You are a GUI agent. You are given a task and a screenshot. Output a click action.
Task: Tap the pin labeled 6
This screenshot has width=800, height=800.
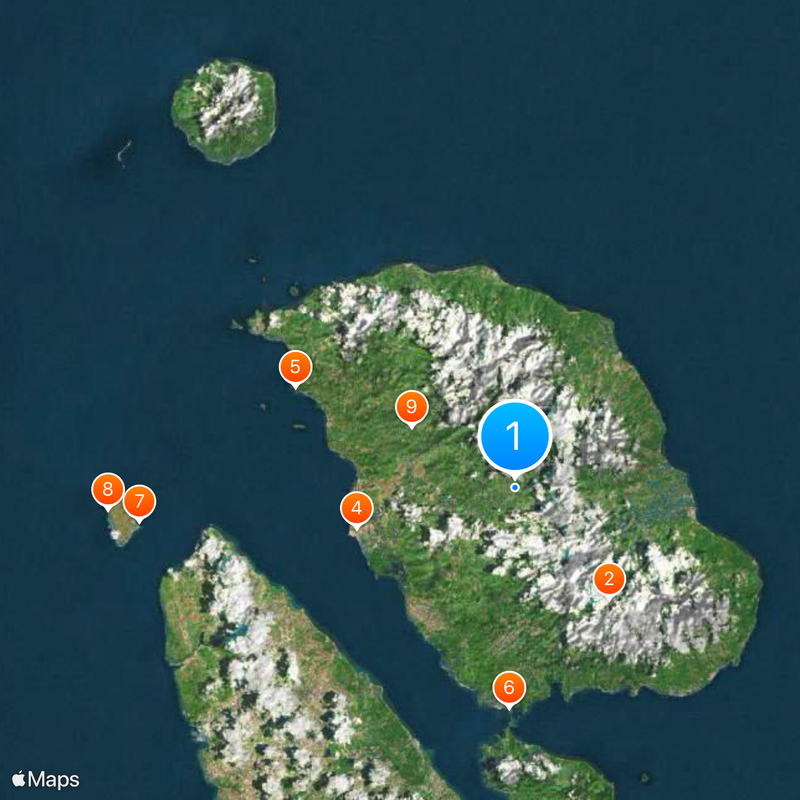click(x=509, y=687)
